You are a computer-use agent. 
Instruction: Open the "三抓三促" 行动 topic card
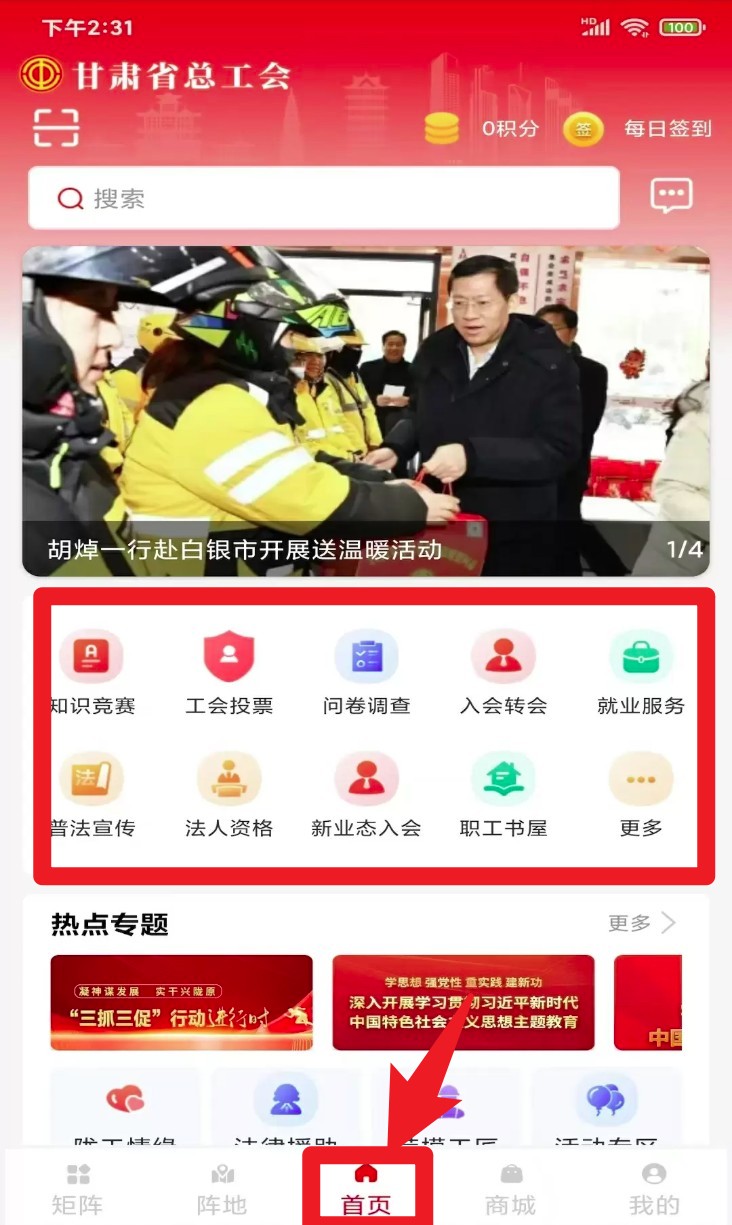[x=182, y=1002]
